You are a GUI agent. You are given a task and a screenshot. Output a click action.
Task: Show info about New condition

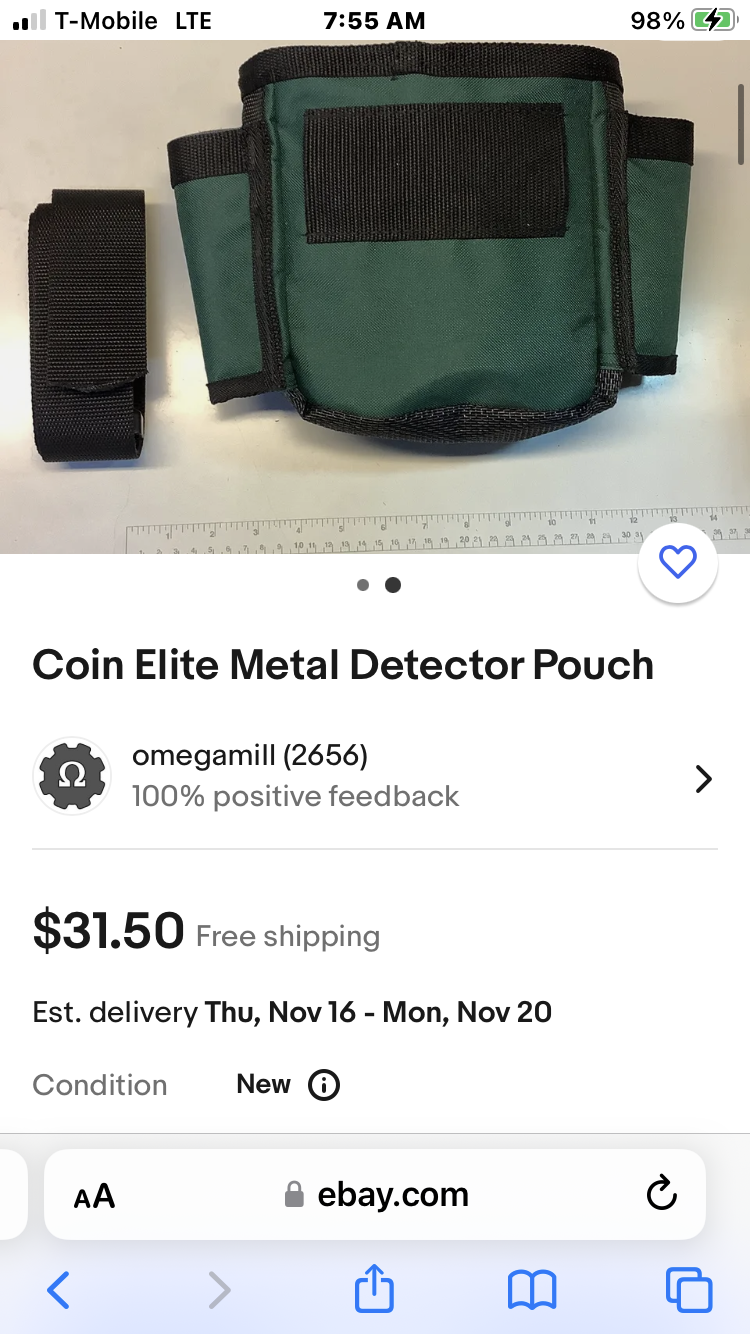(x=324, y=1085)
